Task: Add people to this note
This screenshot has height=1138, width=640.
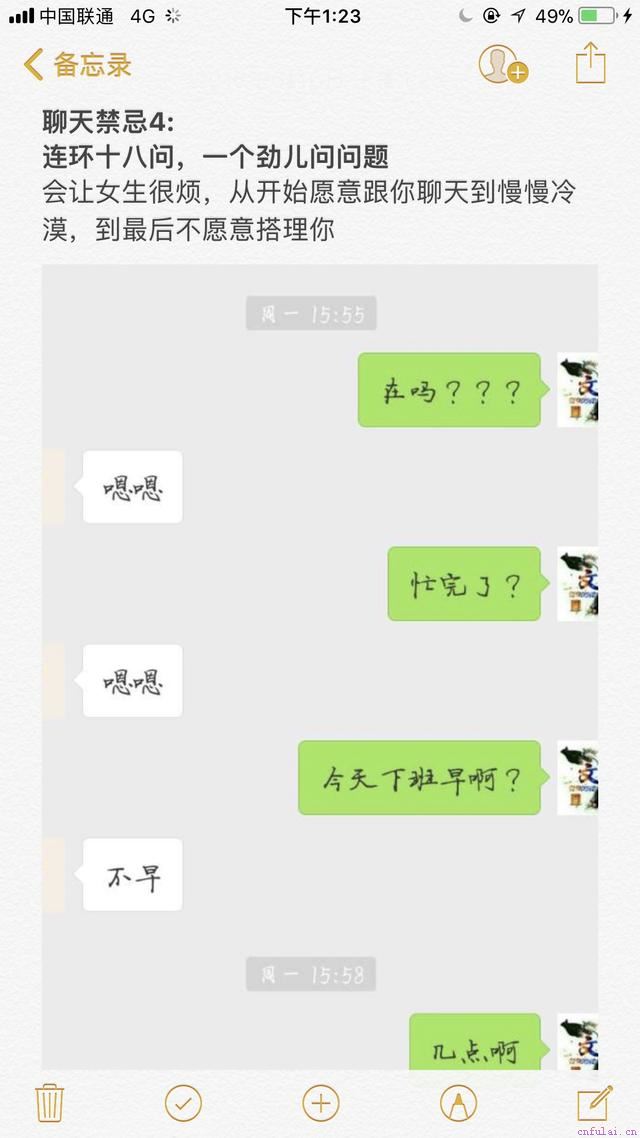Action: [501, 64]
